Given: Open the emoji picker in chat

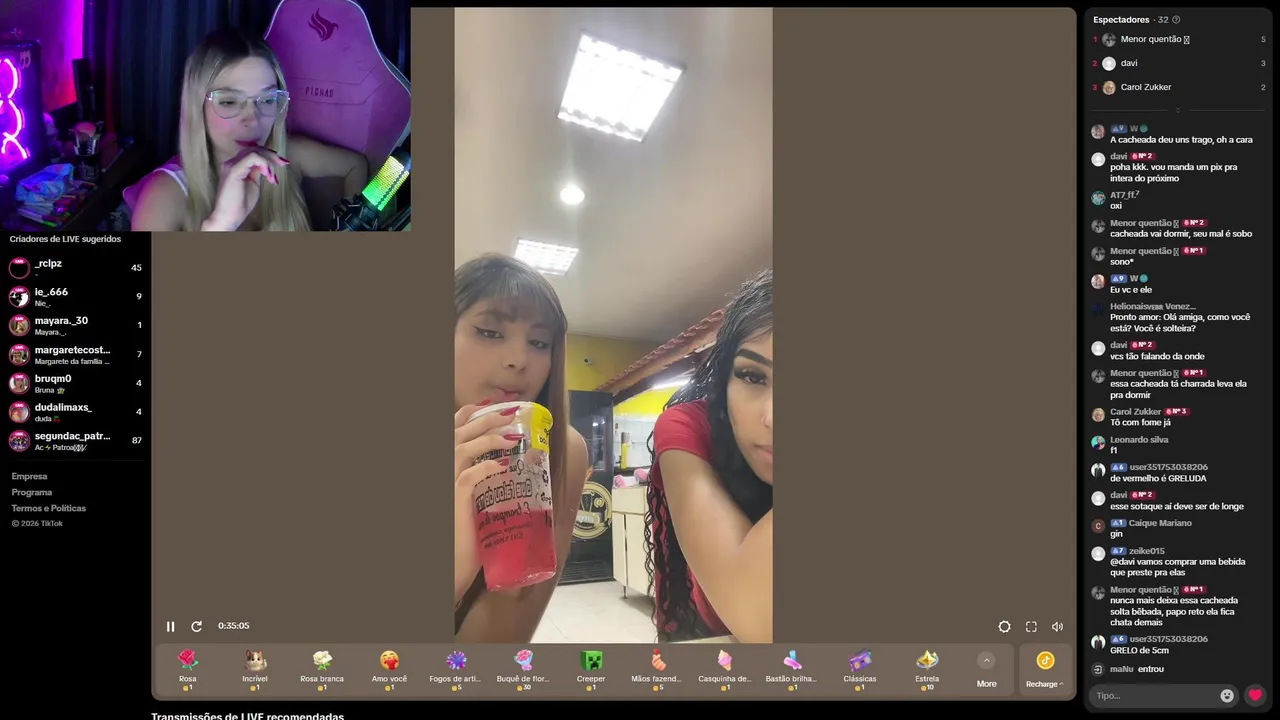Looking at the screenshot, I should pos(1227,695).
